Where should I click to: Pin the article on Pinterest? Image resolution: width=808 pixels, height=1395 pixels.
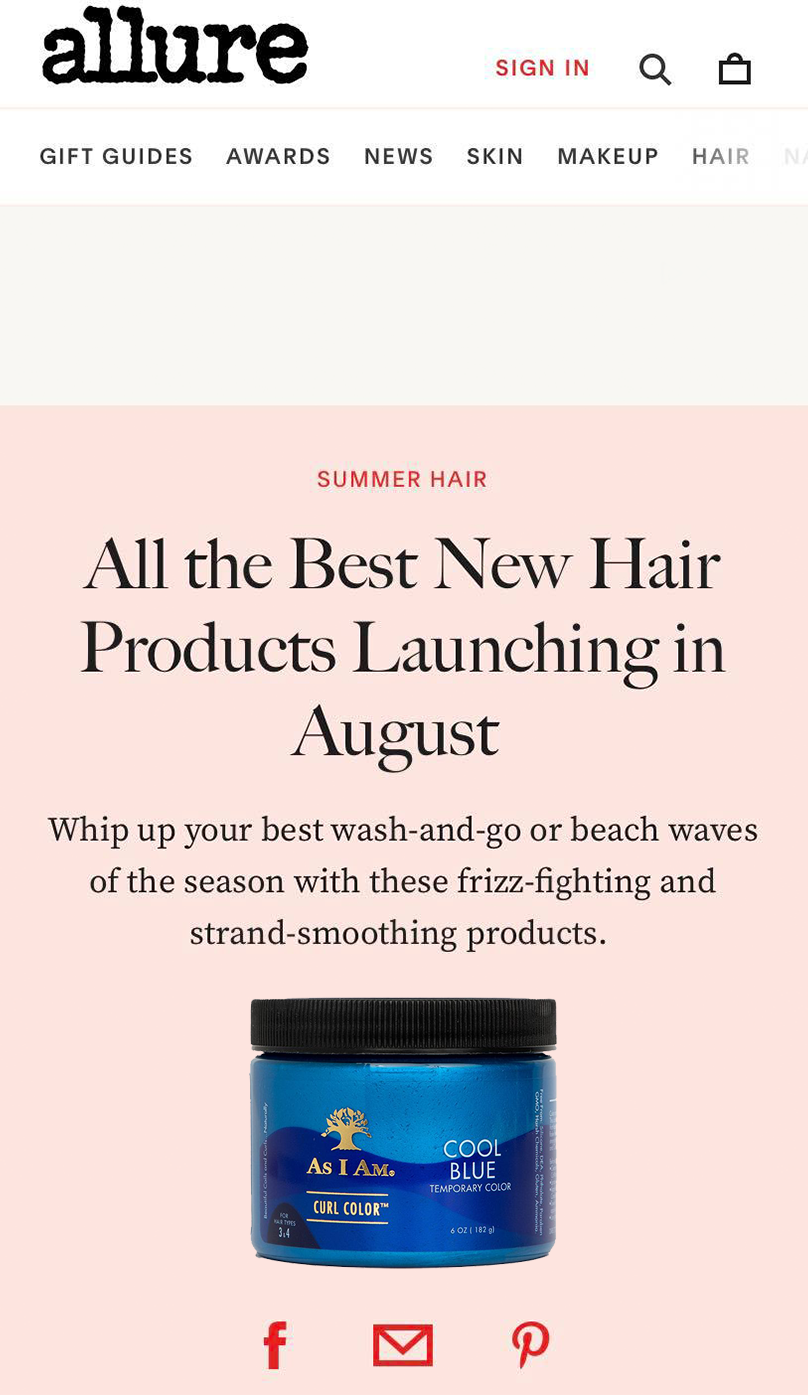(530, 1345)
